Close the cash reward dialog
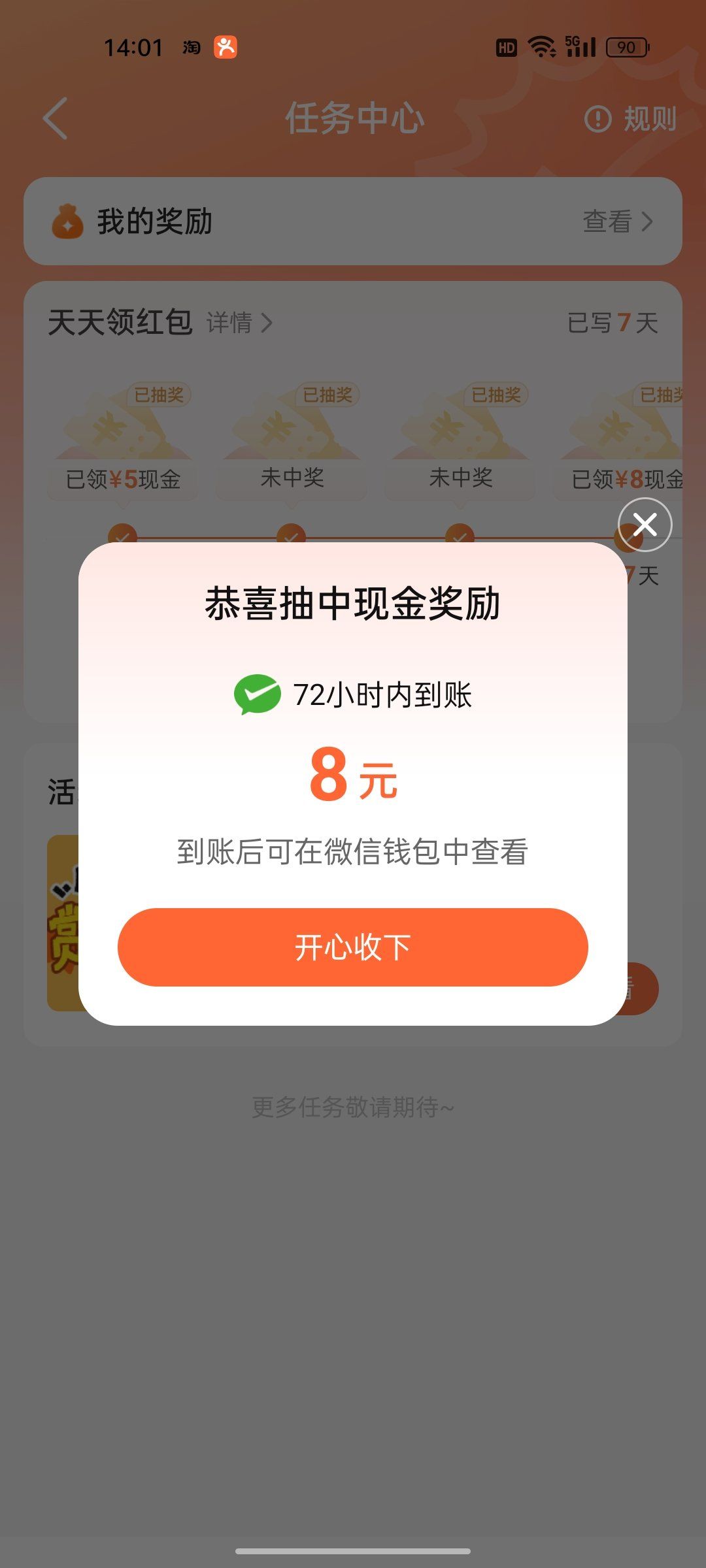This screenshot has height=1568, width=706. pyautogui.click(x=645, y=525)
